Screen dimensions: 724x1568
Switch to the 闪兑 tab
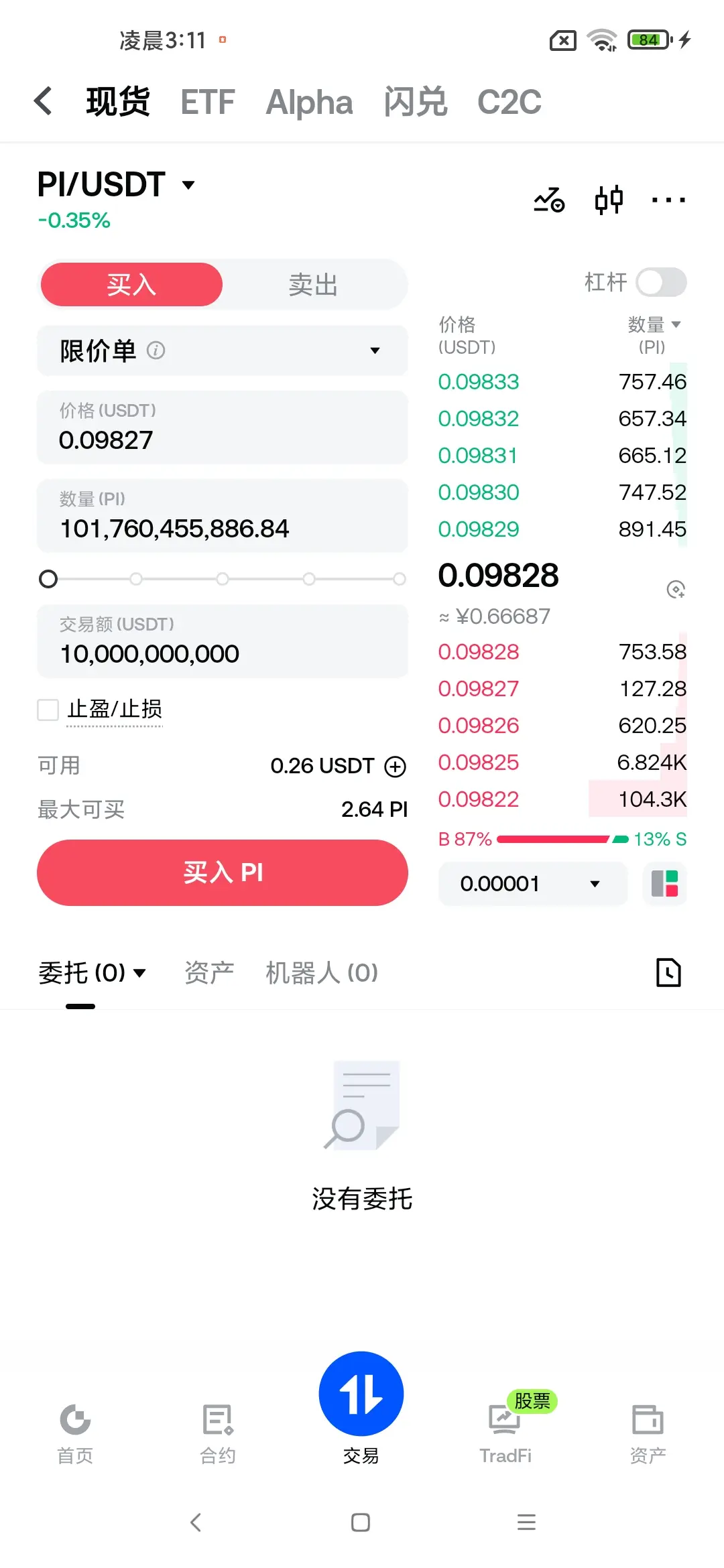point(415,102)
